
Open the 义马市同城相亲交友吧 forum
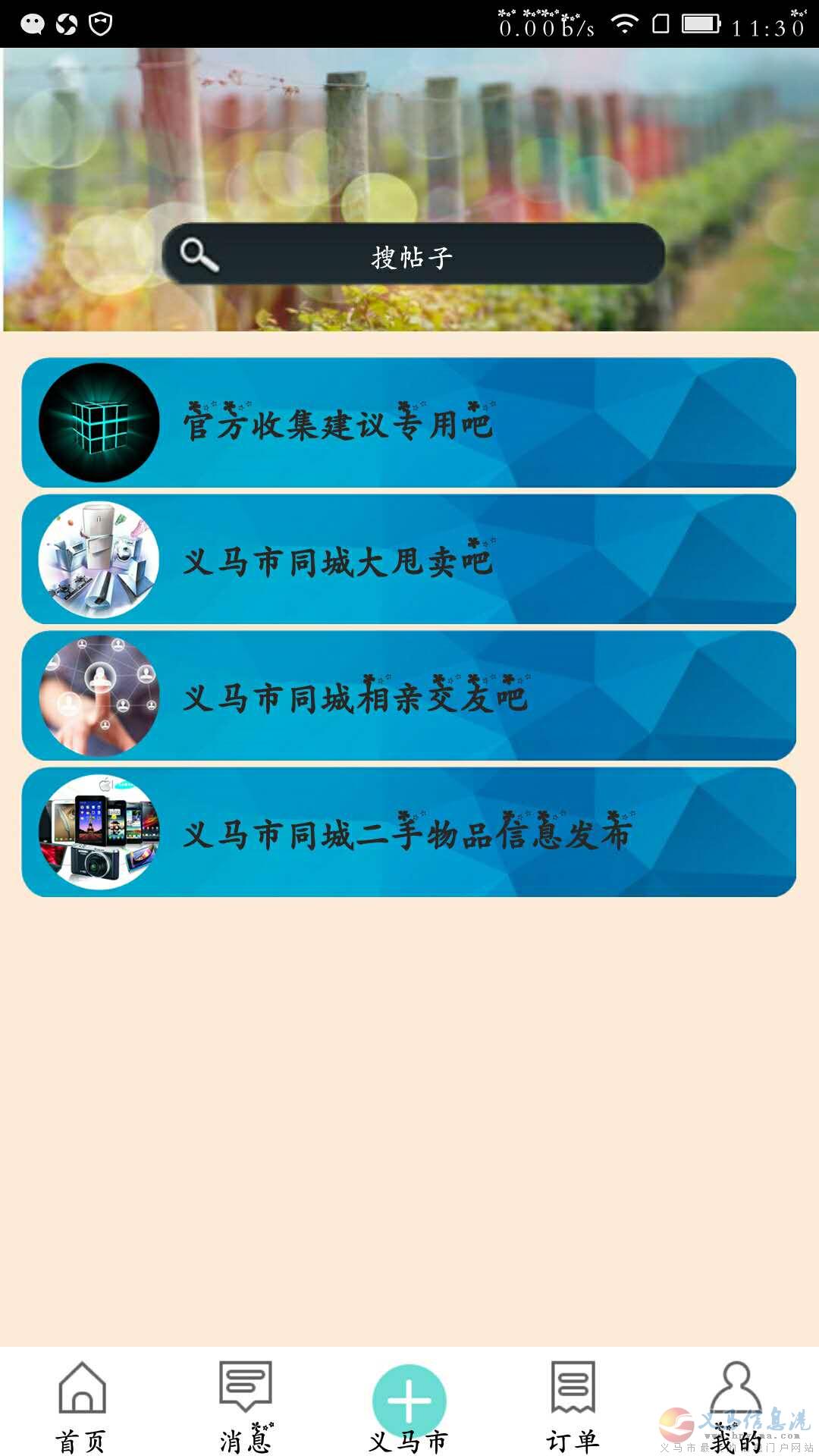(x=409, y=696)
